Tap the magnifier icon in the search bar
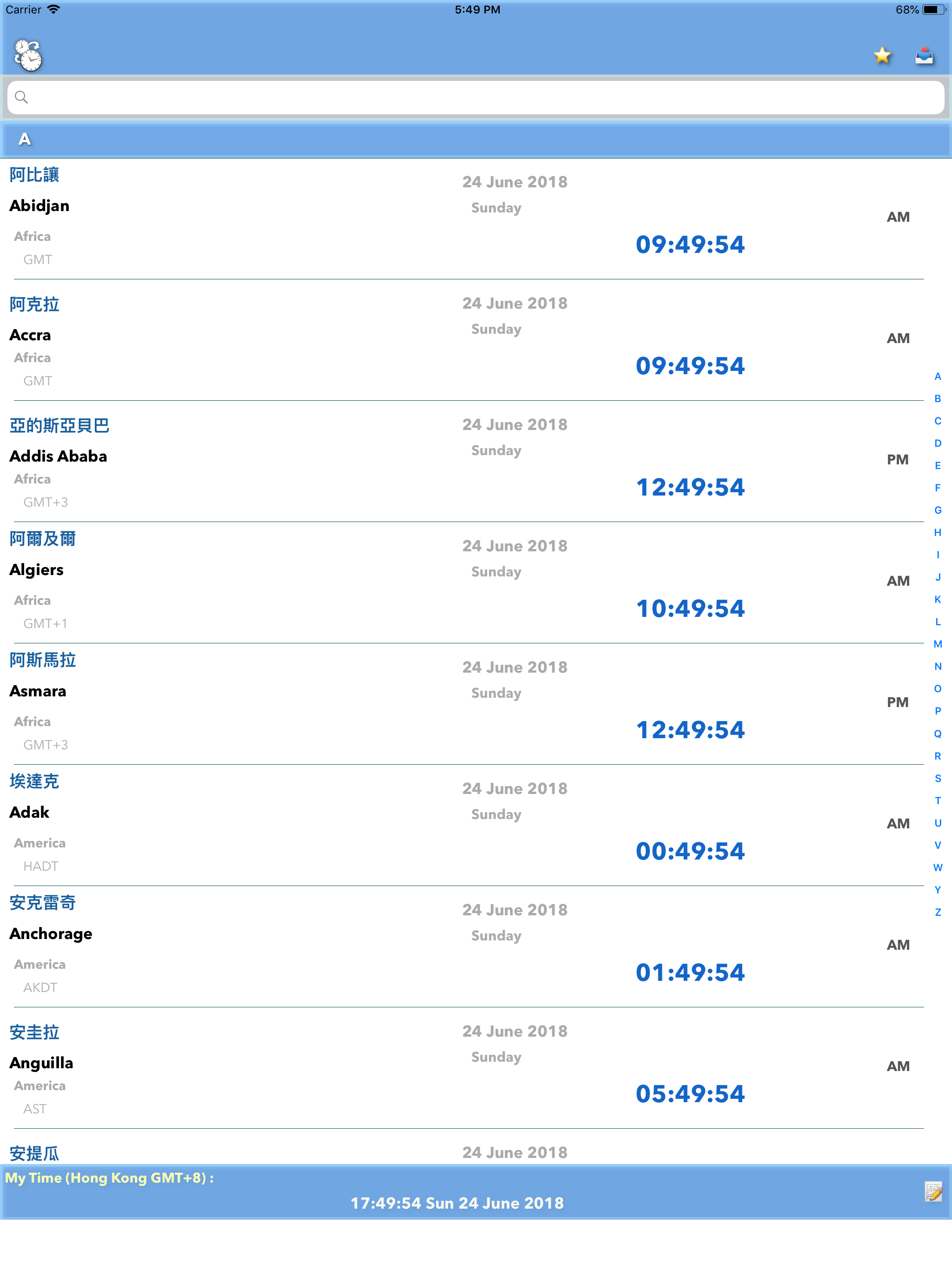This screenshot has width=952, height=1270. tap(23, 97)
